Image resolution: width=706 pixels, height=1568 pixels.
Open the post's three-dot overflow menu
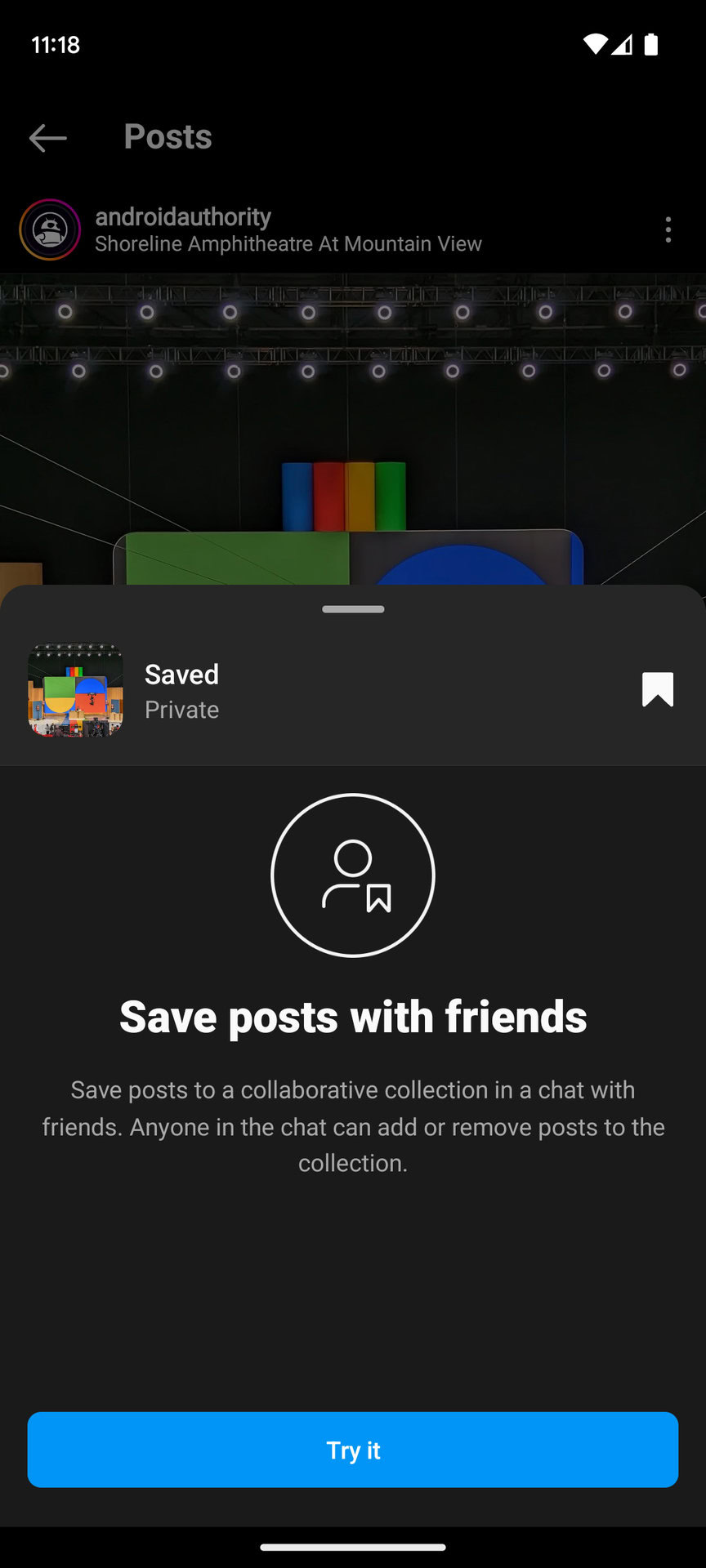668,229
